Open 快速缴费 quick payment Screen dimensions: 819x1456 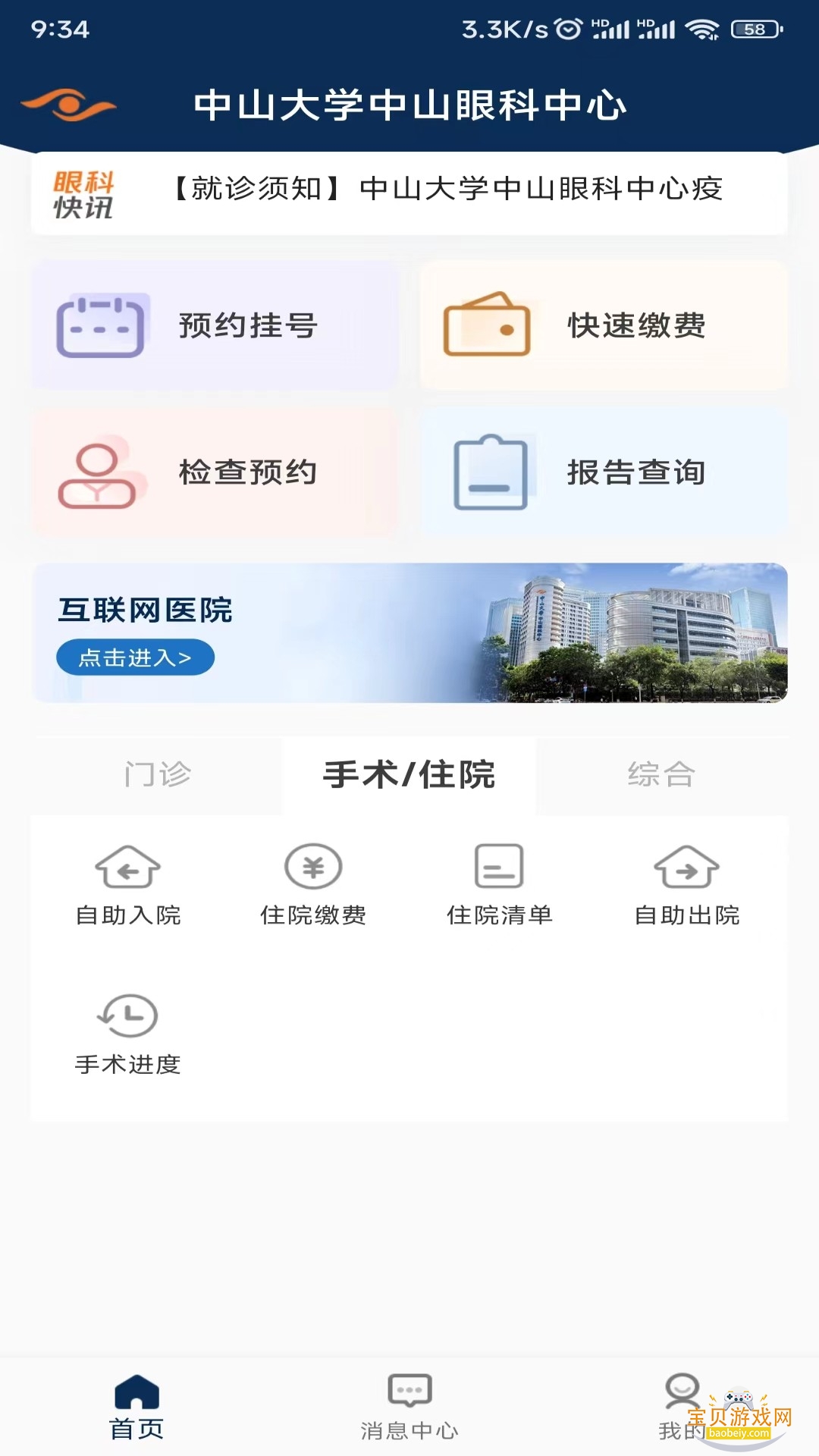pyautogui.click(x=603, y=326)
